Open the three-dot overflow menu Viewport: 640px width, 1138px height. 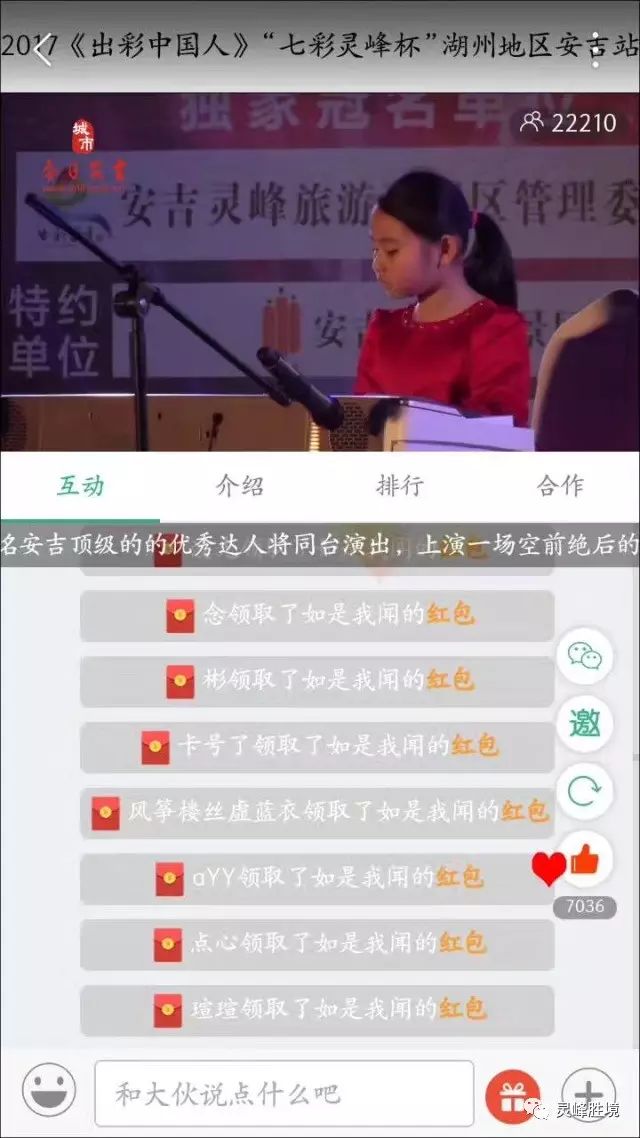click(x=596, y=48)
